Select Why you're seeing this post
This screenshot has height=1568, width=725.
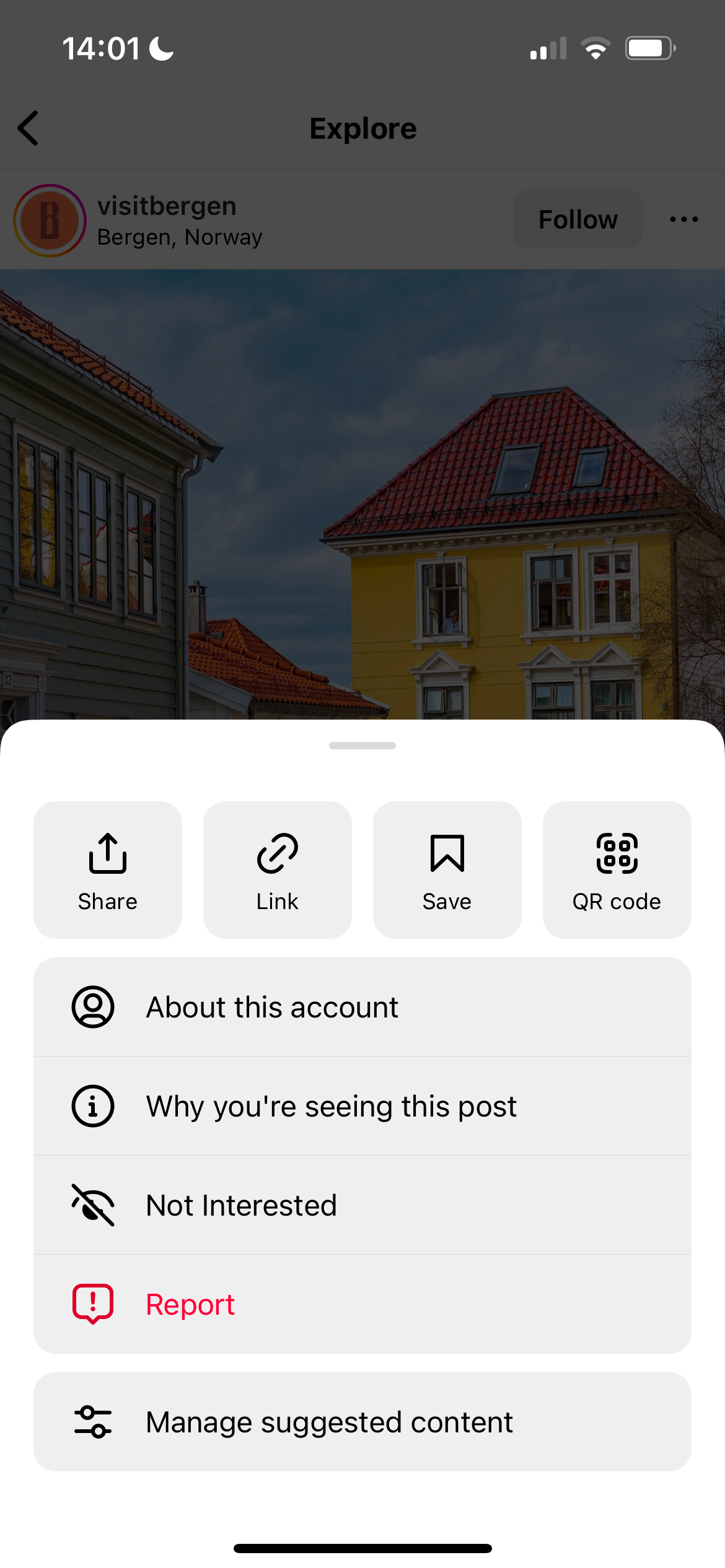tap(362, 1106)
